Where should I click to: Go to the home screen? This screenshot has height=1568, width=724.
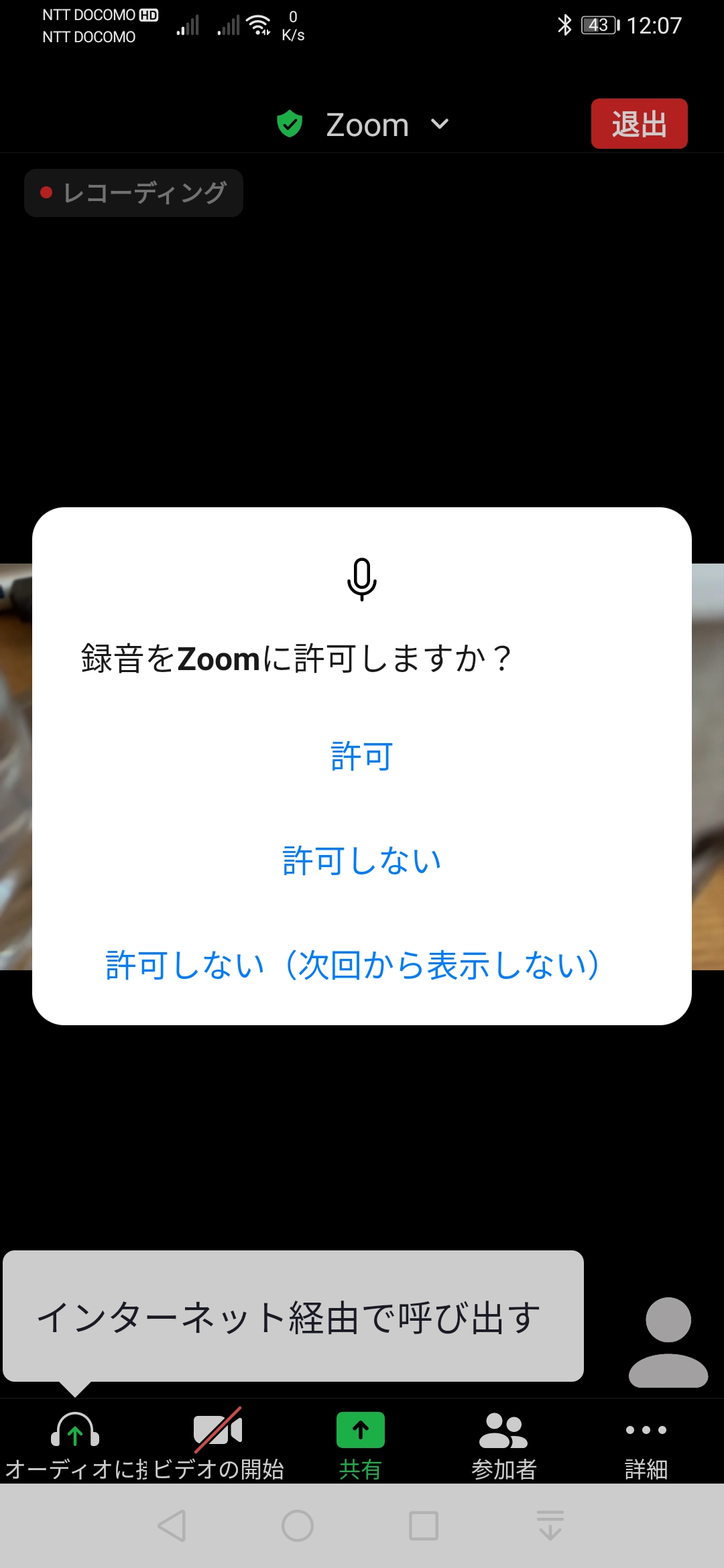tap(298, 1526)
